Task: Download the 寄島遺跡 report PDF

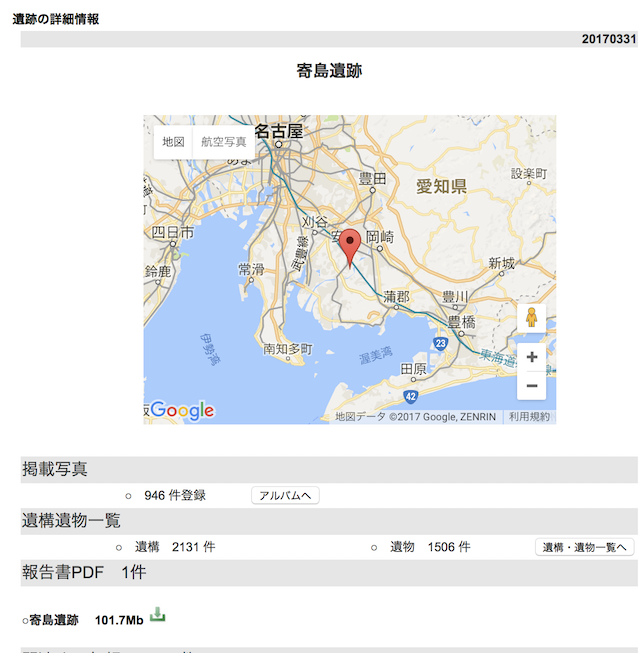Action: tap(157, 615)
